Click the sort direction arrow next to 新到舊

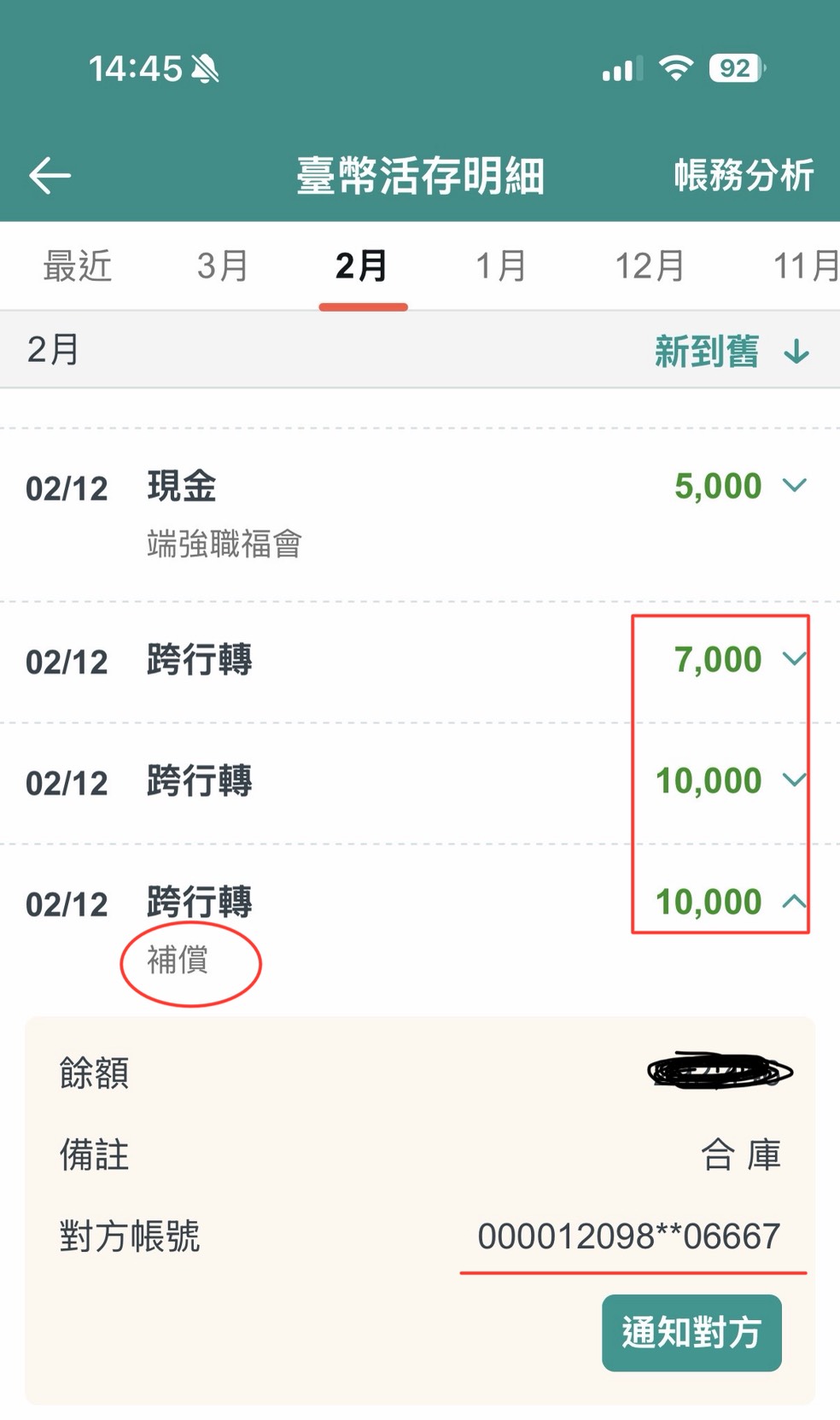[796, 352]
